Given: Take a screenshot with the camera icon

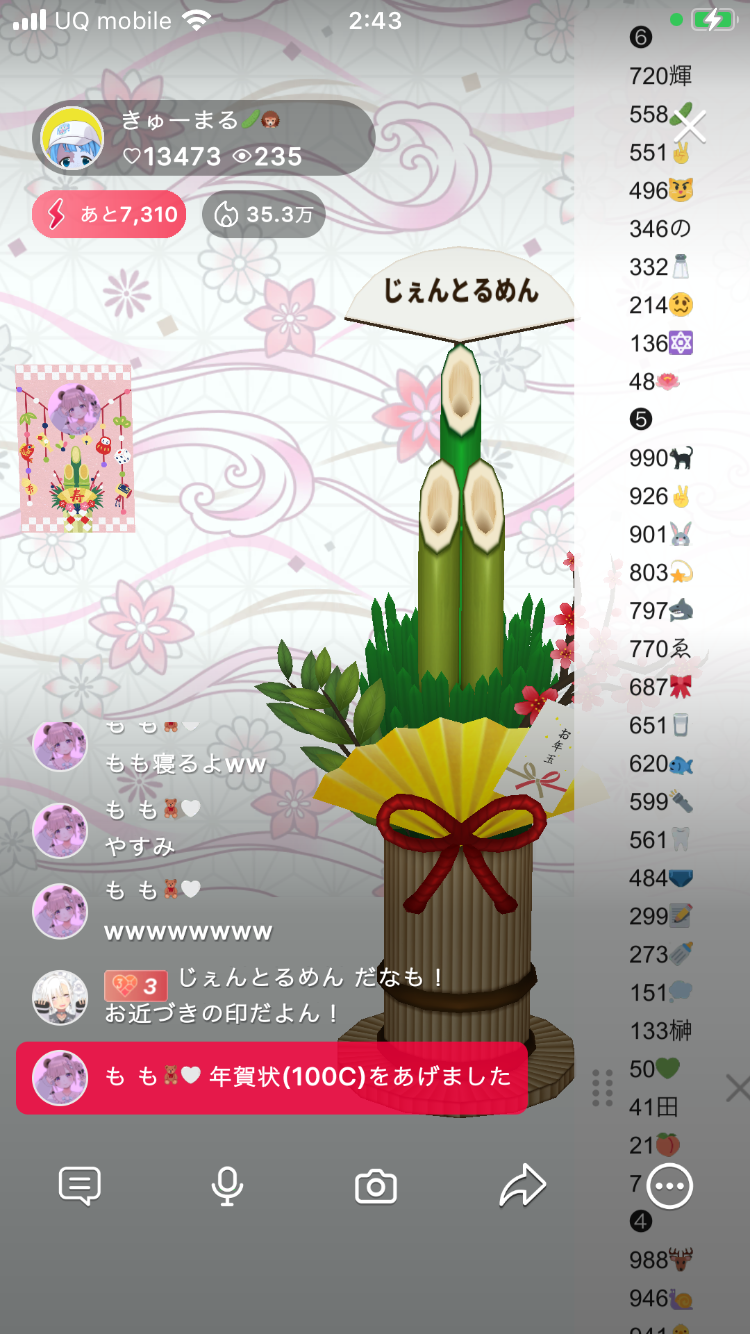Looking at the screenshot, I should 375,1187.
